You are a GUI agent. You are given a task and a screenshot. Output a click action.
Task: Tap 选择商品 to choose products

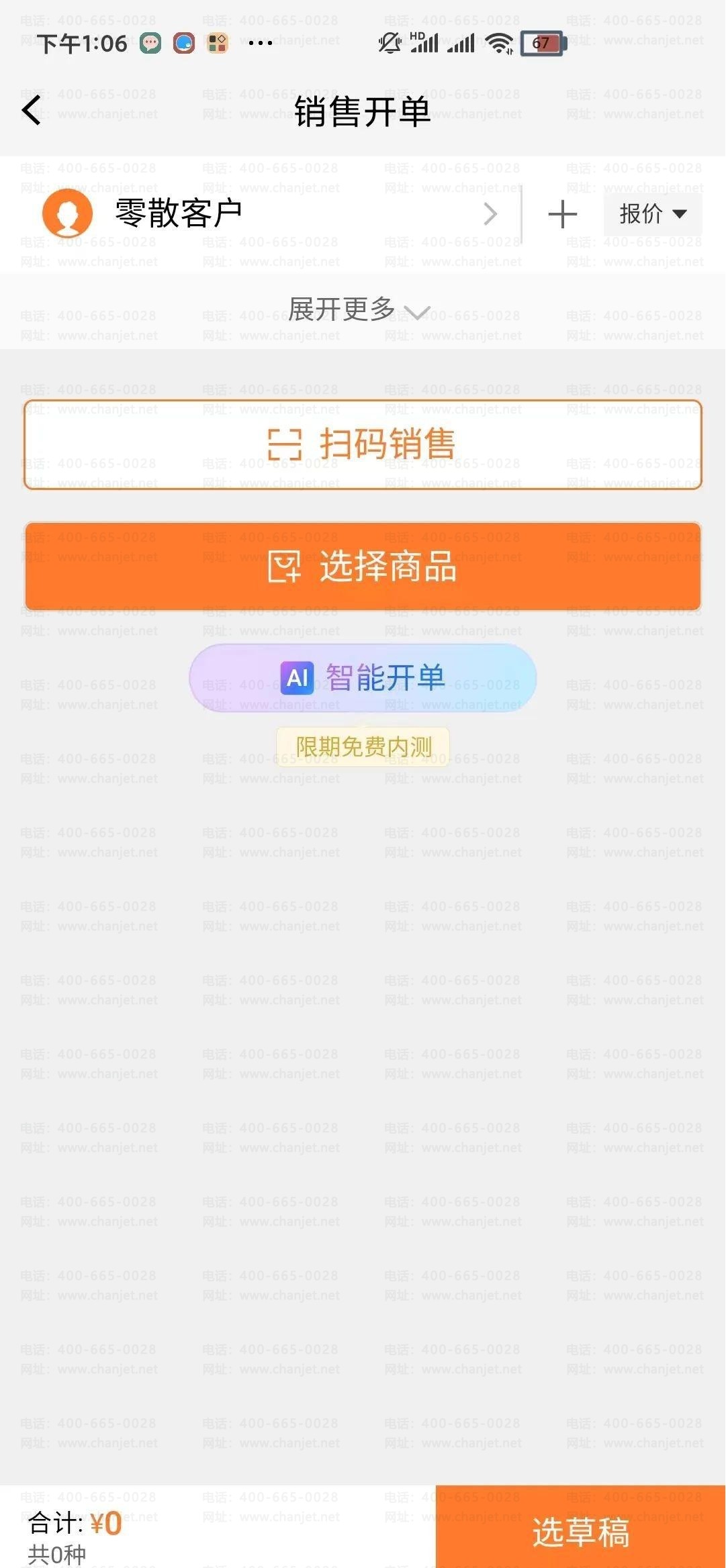363,567
